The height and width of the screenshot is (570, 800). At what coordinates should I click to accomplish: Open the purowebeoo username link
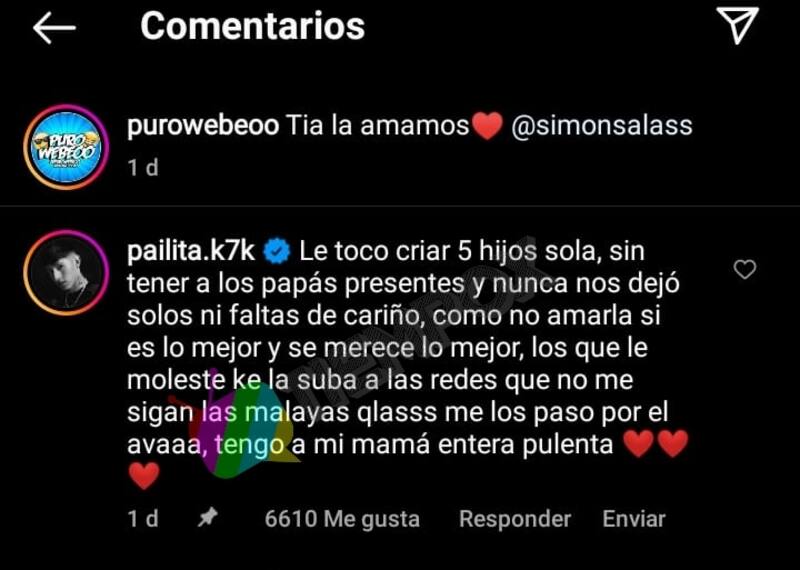pos(203,126)
